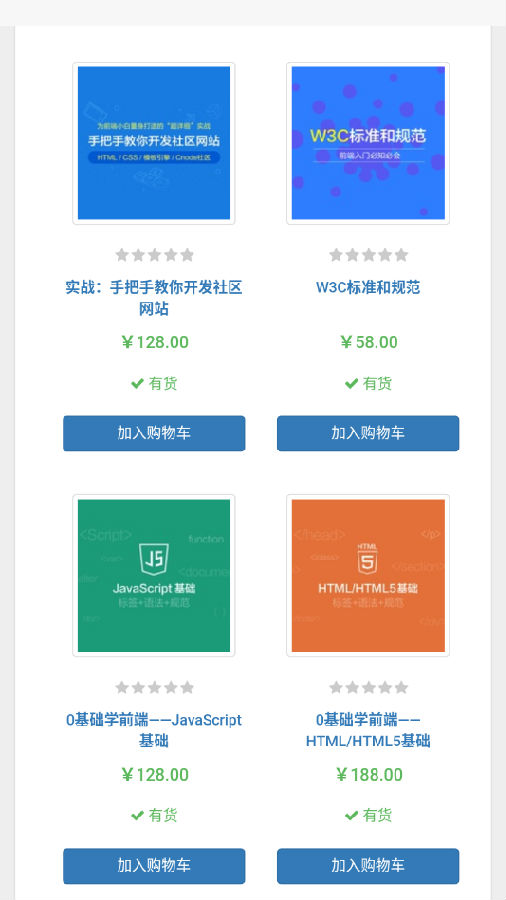The height and width of the screenshot is (900, 506).
Task: Tap the W3C标准和规范 title link
Action: point(368,287)
